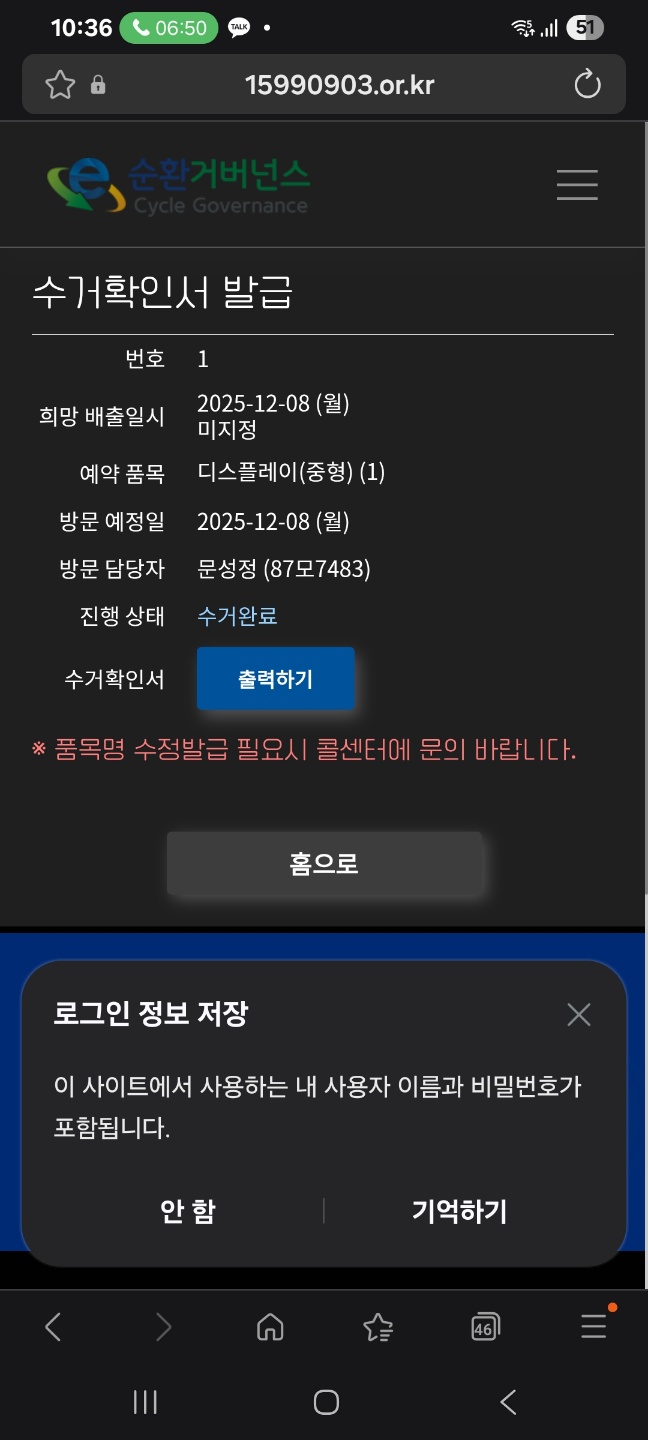Open the hamburger menu in the site header
This screenshot has height=1440, width=648.
[x=577, y=185]
